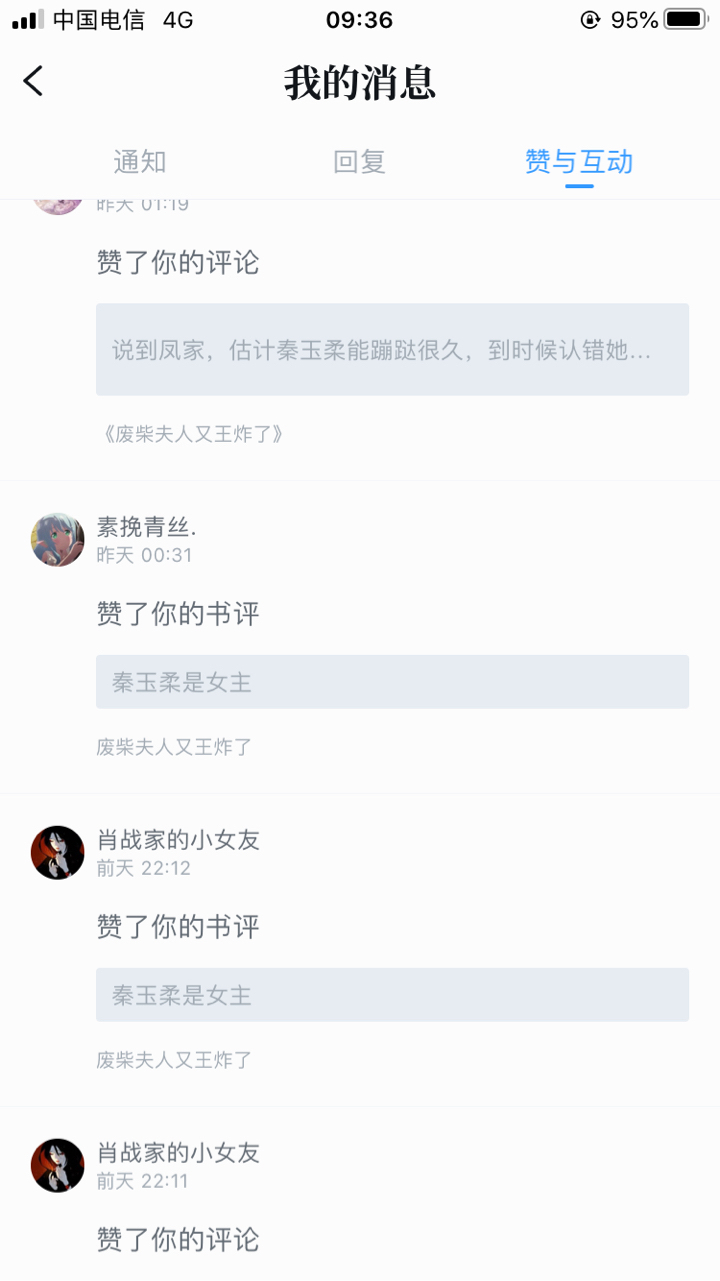Open the quoted comment starting 说到凤家
This screenshot has height=1281, width=720.
392,350
